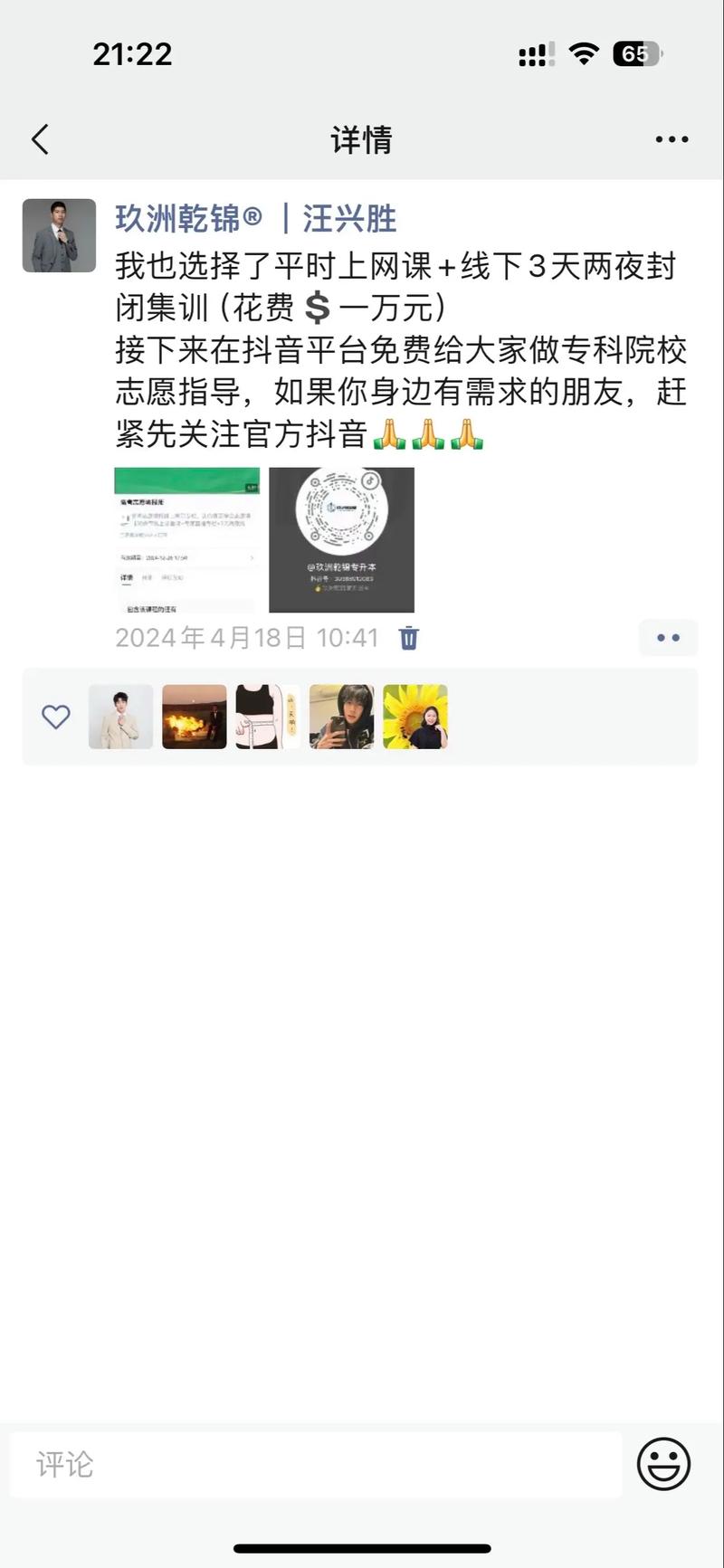View the green-header screenshot image
Screen dimensions: 724x1568
coord(187,540)
